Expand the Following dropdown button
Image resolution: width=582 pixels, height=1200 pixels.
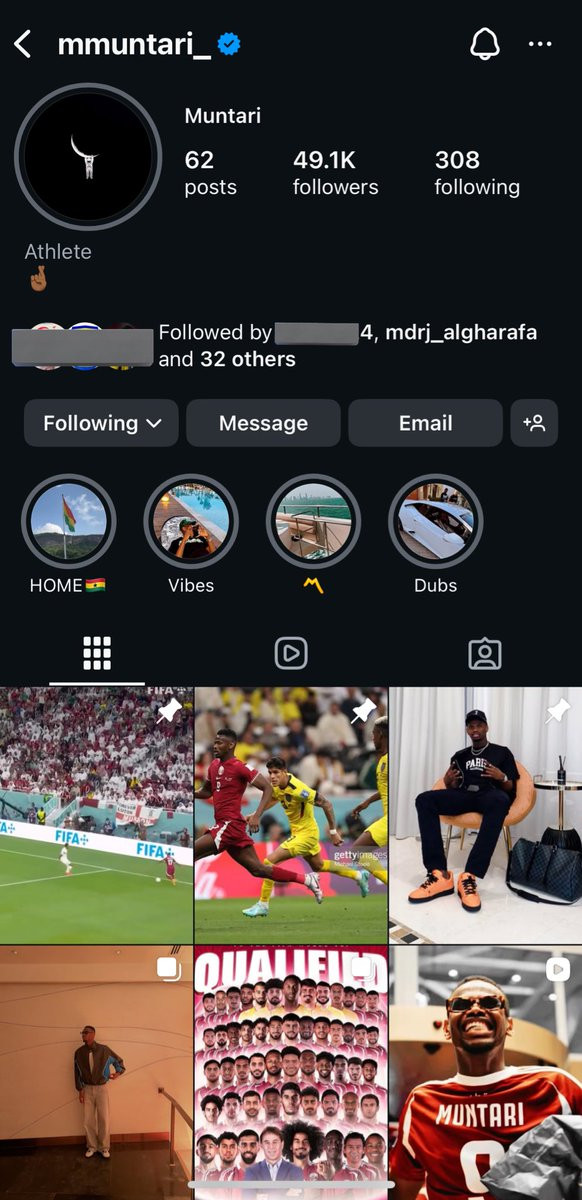(101, 423)
